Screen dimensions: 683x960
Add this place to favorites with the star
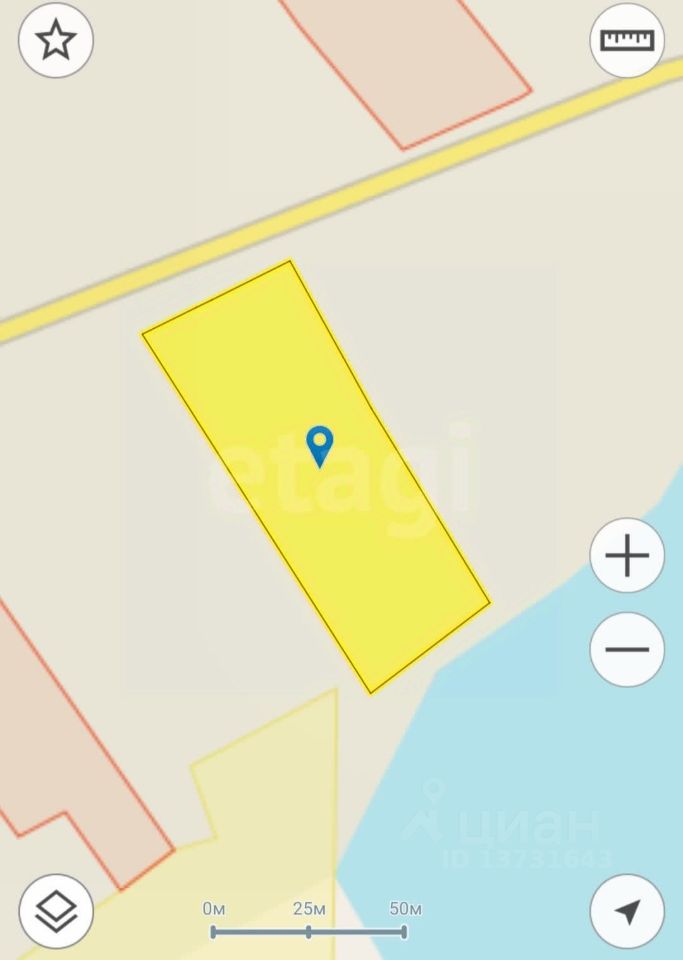coord(56,41)
